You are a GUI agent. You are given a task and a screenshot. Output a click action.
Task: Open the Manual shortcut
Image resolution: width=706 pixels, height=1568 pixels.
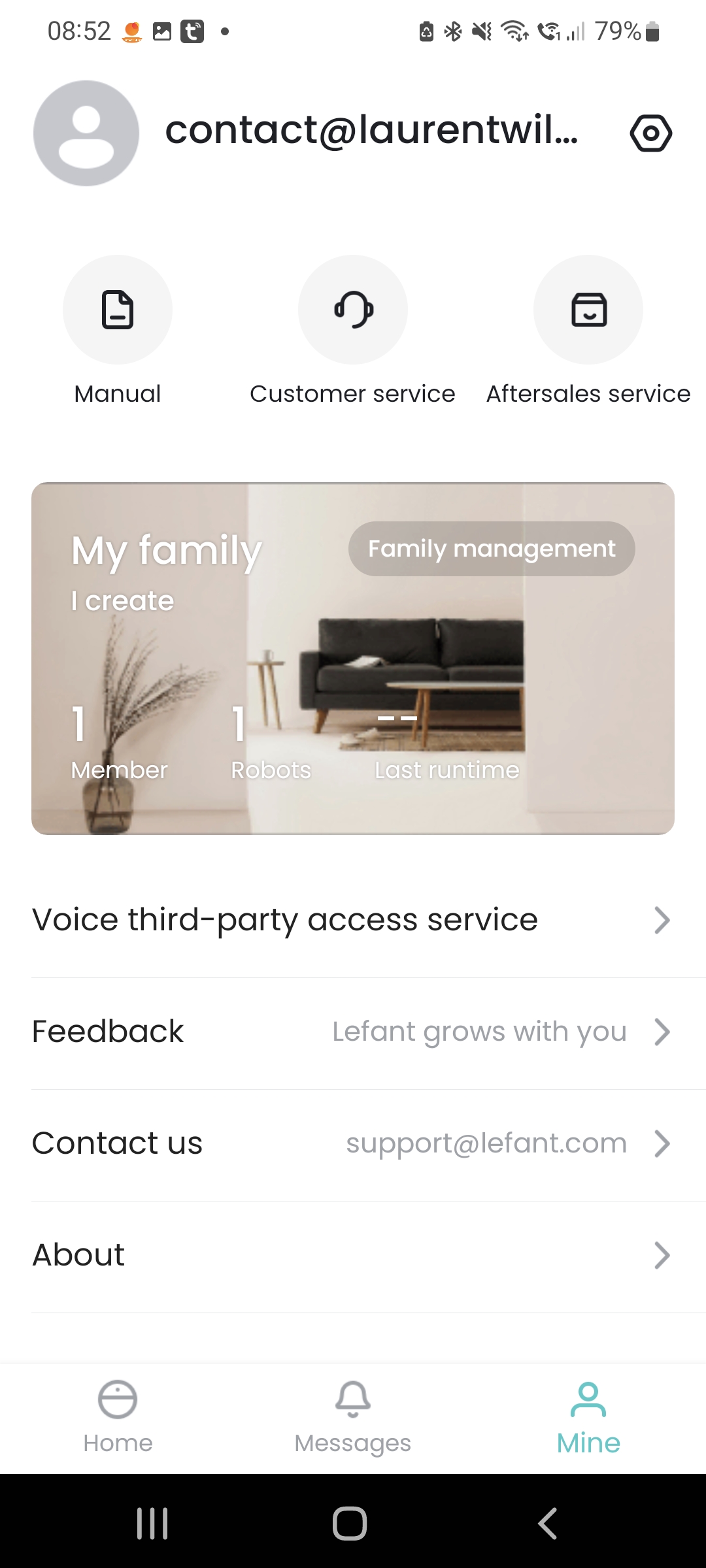tap(118, 310)
